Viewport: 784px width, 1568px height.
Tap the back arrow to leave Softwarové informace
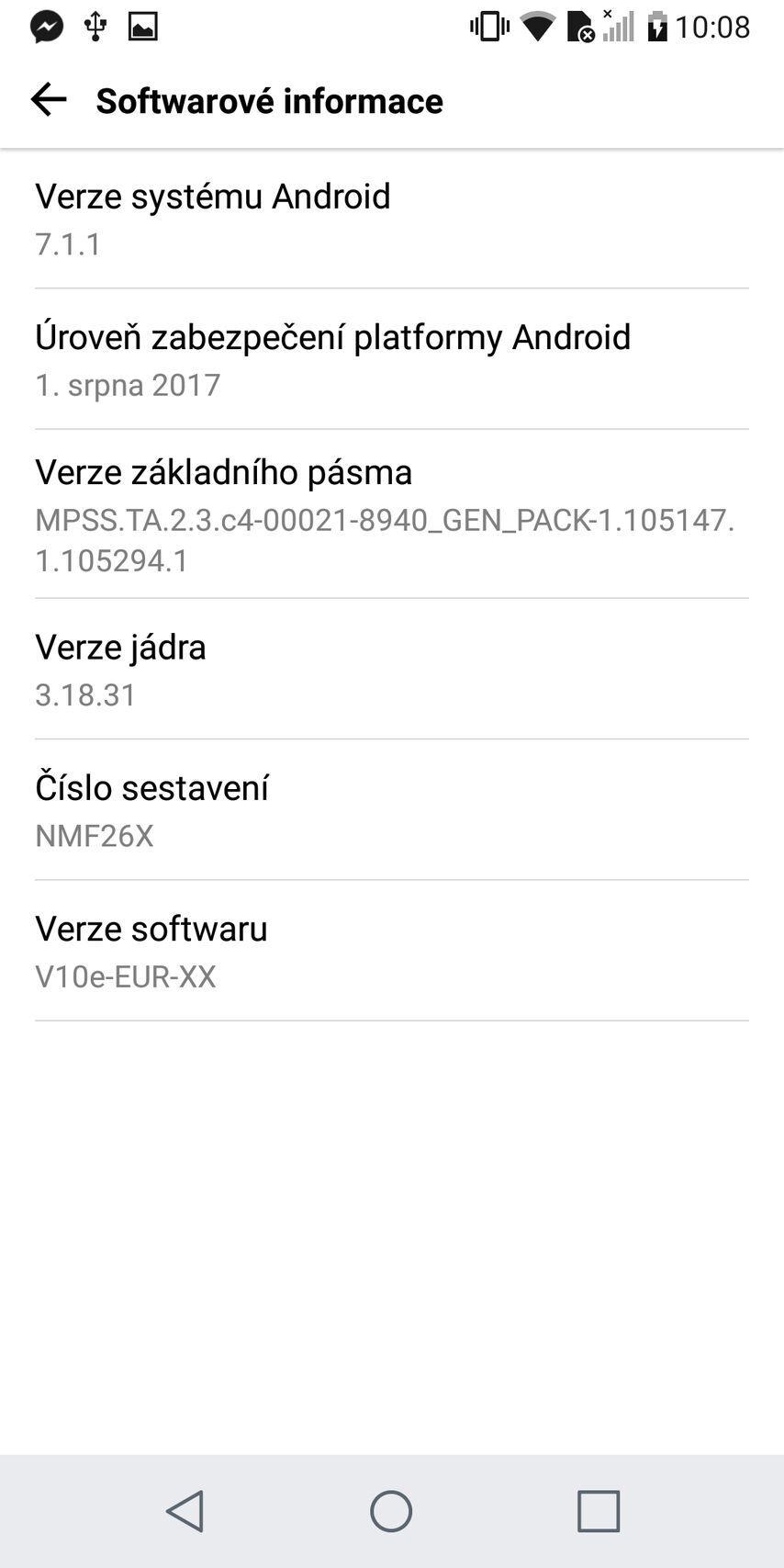tap(48, 99)
